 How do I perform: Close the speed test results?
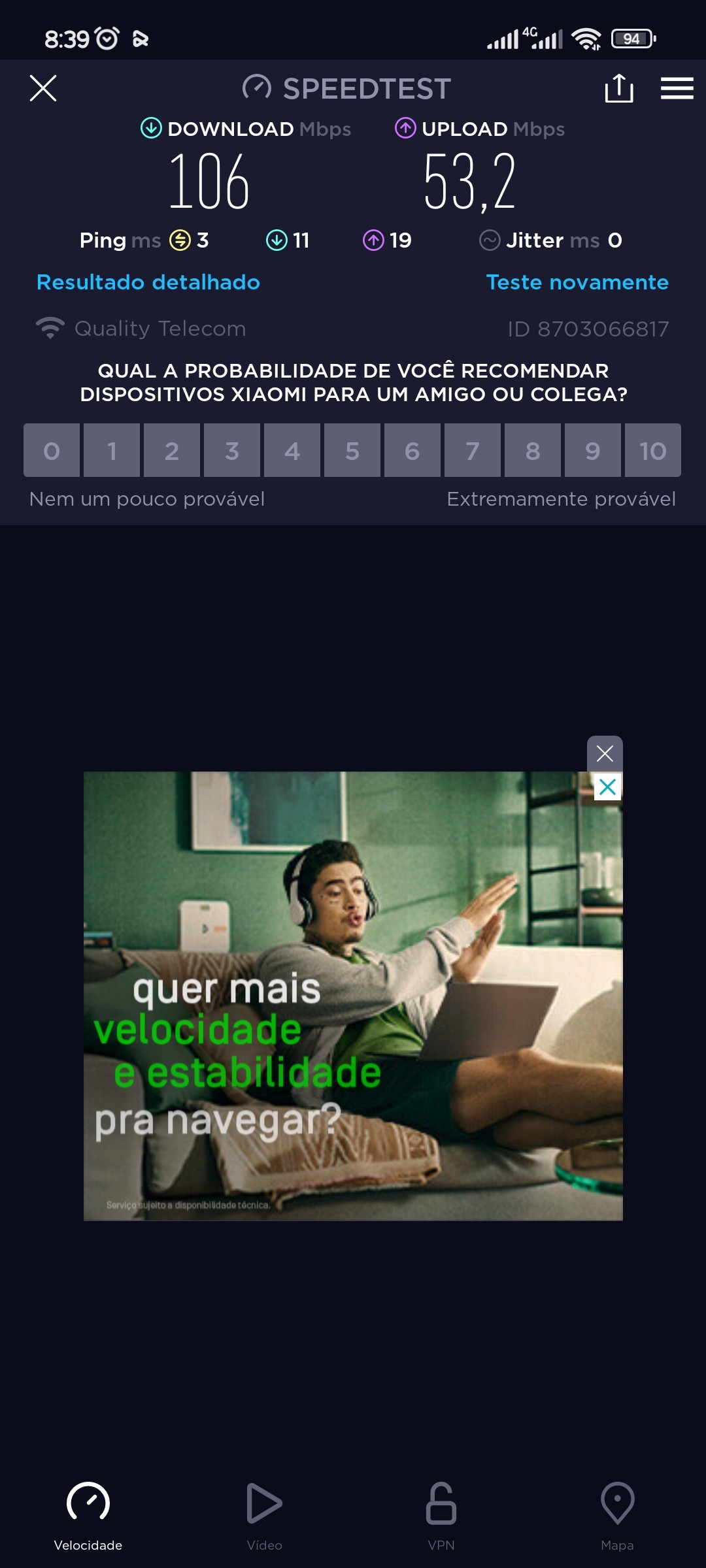pyautogui.click(x=43, y=88)
